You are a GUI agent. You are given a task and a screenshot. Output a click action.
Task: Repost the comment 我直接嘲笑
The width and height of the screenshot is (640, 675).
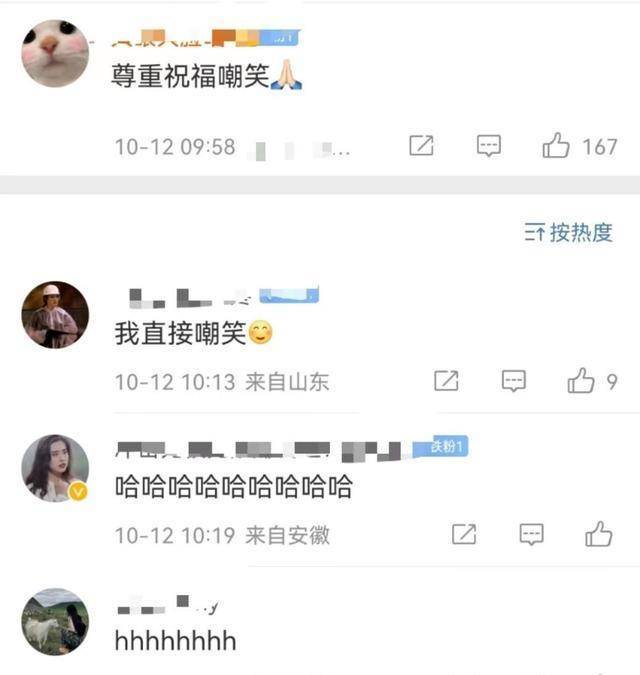[x=446, y=381]
